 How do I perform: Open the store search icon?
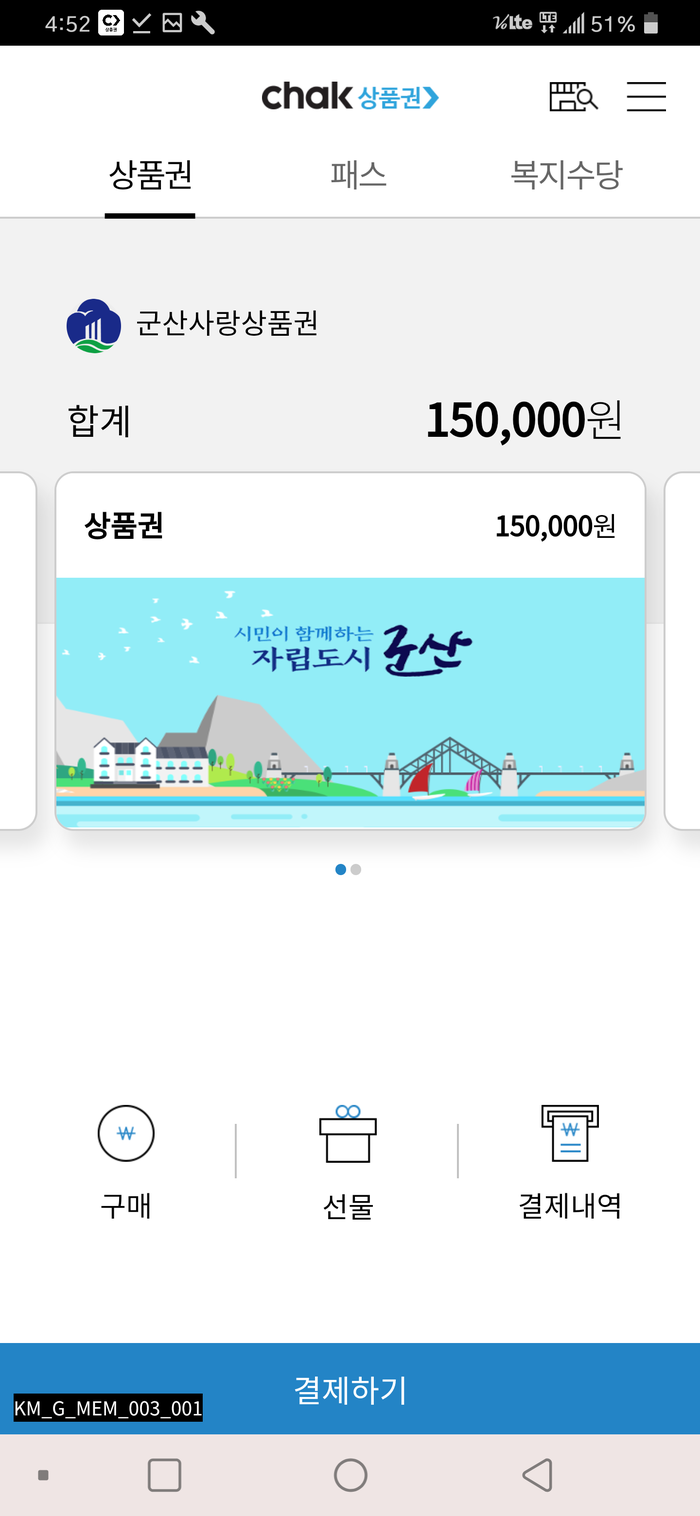tap(573, 97)
